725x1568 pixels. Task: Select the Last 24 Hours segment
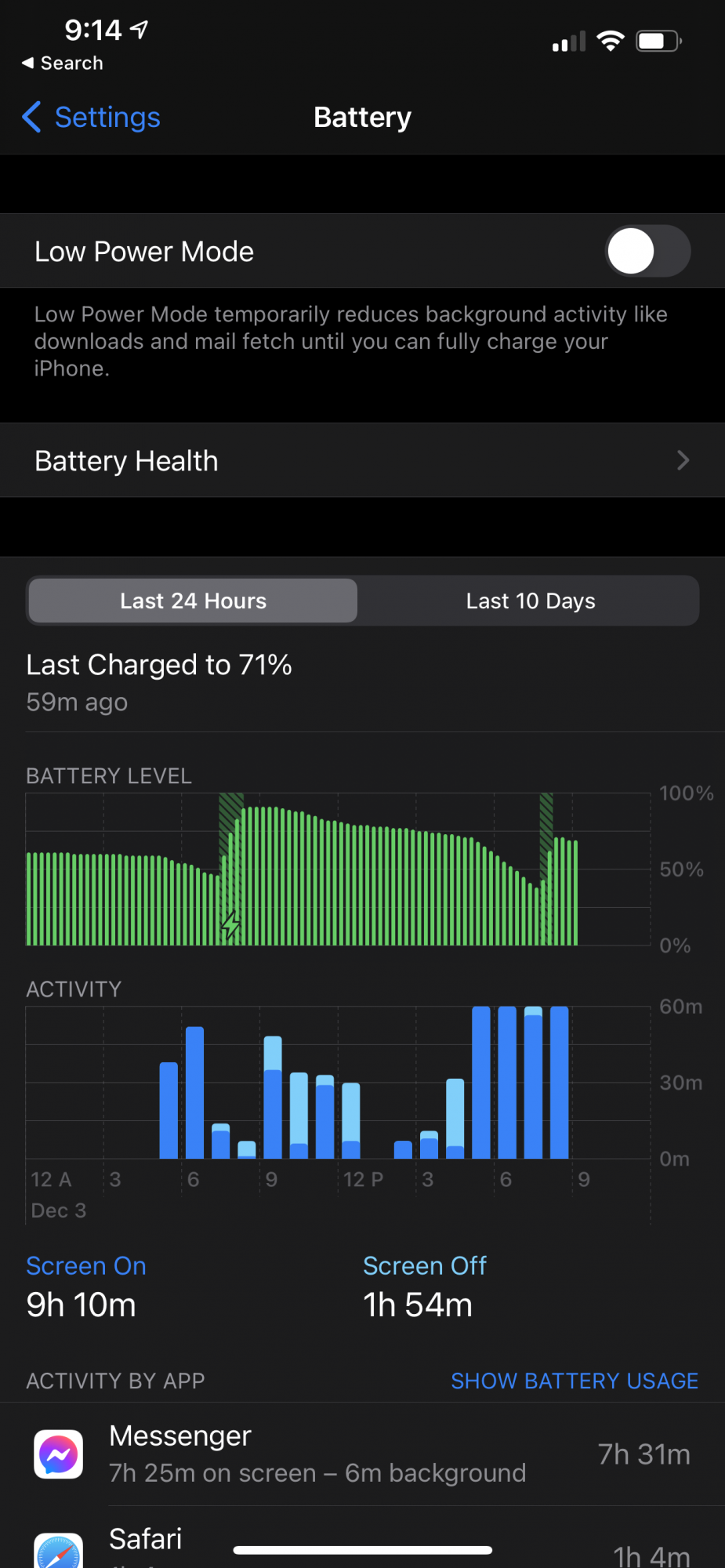(193, 601)
